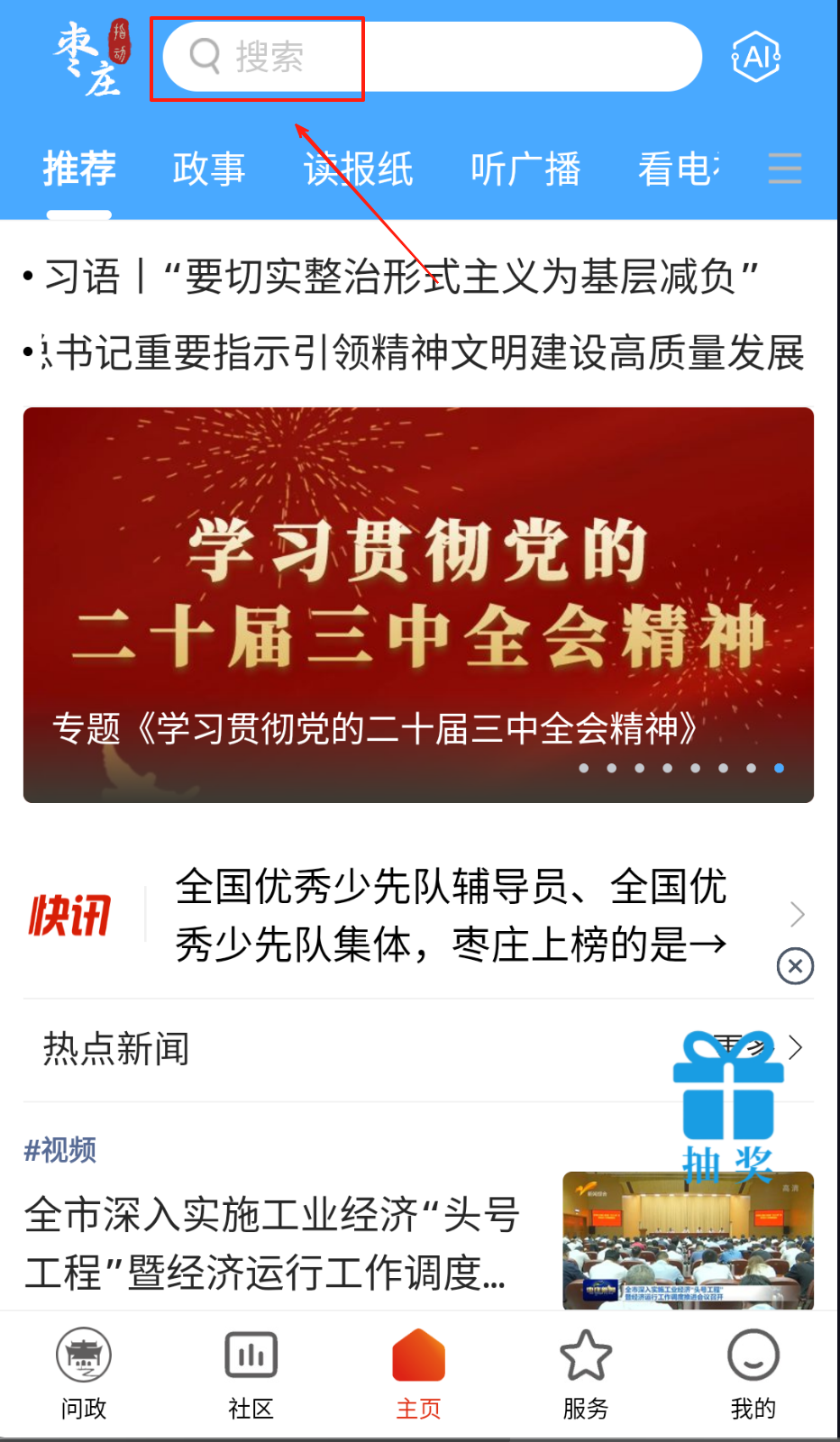The width and height of the screenshot is (840, 1442).
Task: Expand the channel list menu icon
Action: point(784,169)
